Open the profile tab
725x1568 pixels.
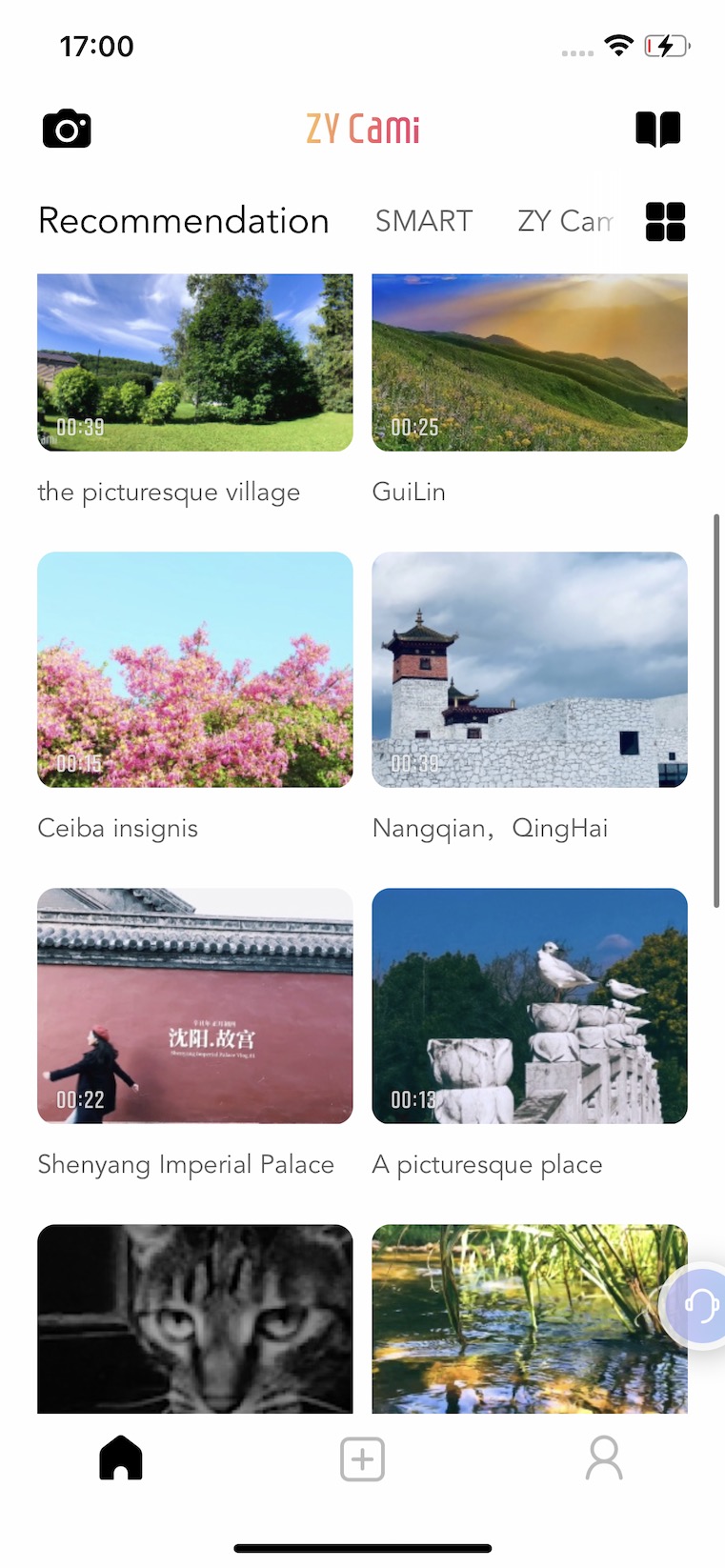604,1458
